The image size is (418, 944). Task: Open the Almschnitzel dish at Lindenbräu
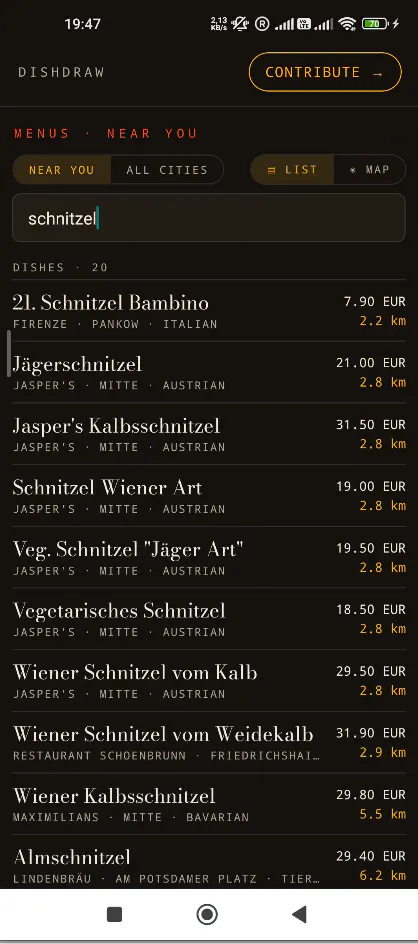click(209, 862)
